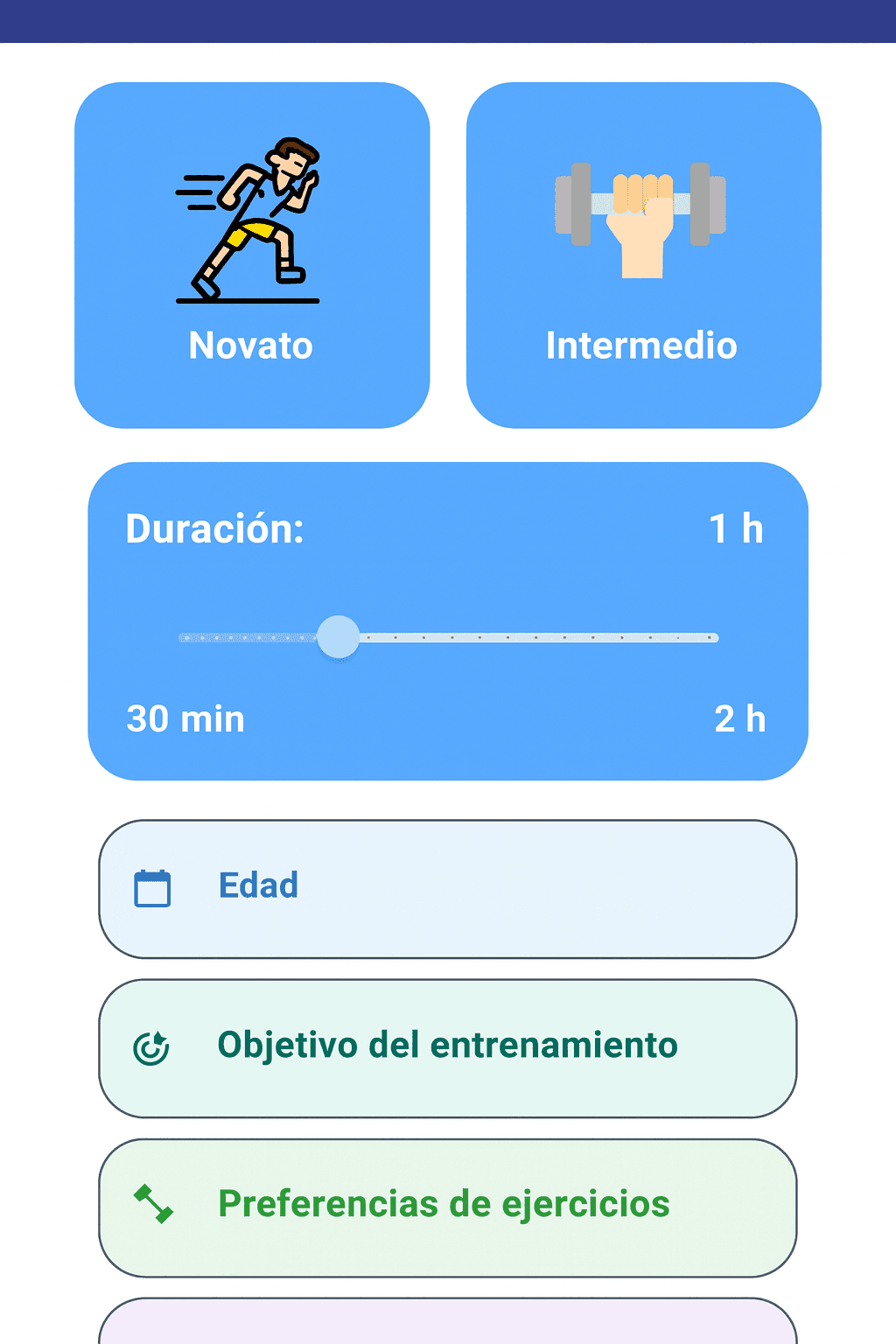
Task: Expand the Objetivo del entrenamiento options
Action: 448,1046
